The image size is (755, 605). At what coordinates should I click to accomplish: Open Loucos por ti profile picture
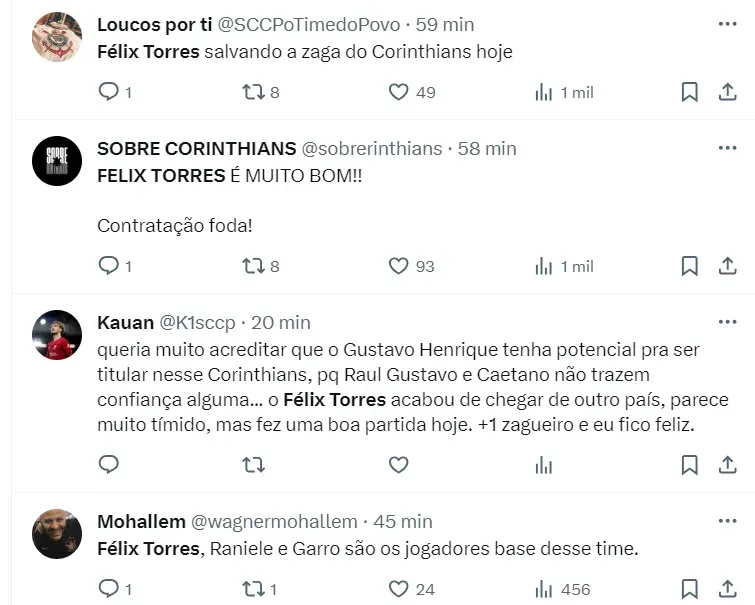click(57, 37)
